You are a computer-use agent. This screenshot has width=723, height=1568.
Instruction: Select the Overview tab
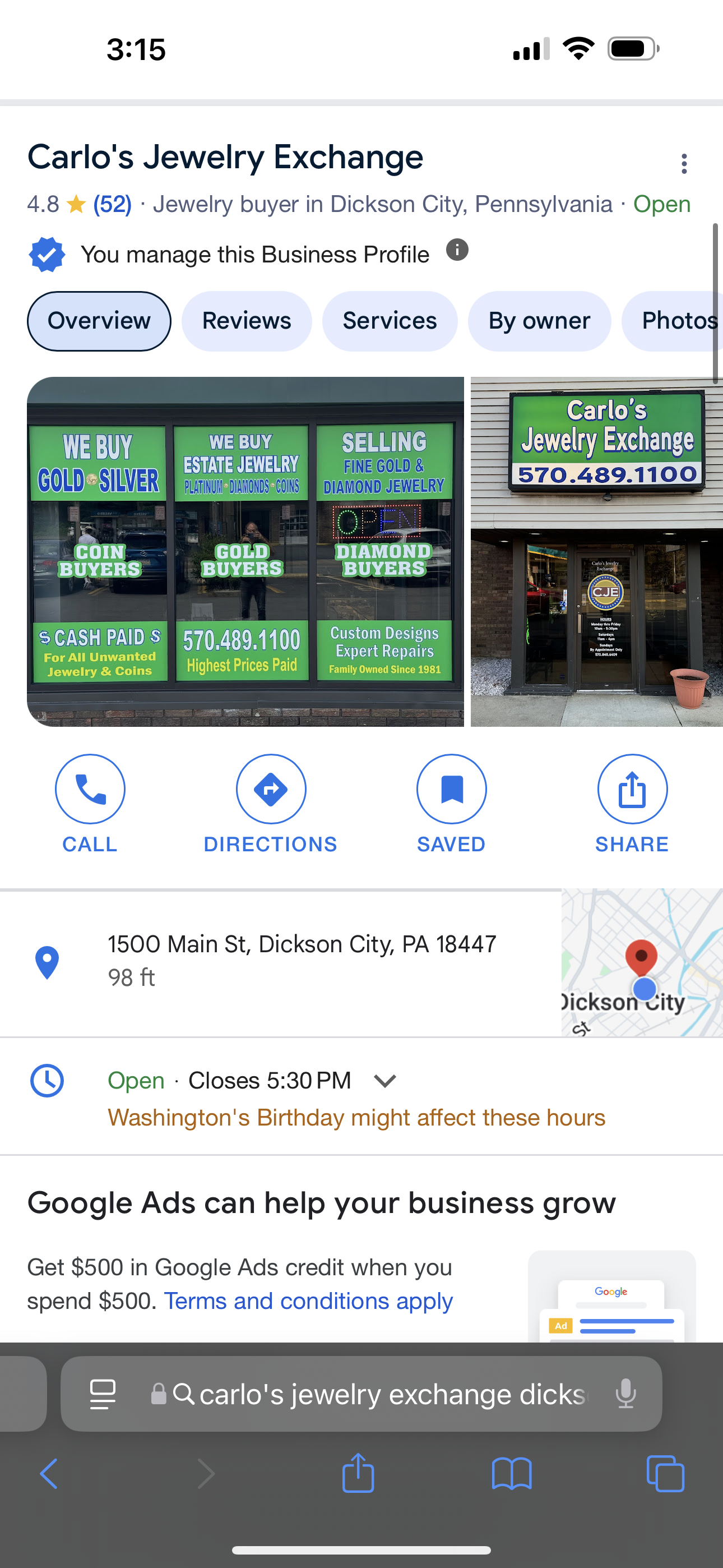click(x=99, y=321)
